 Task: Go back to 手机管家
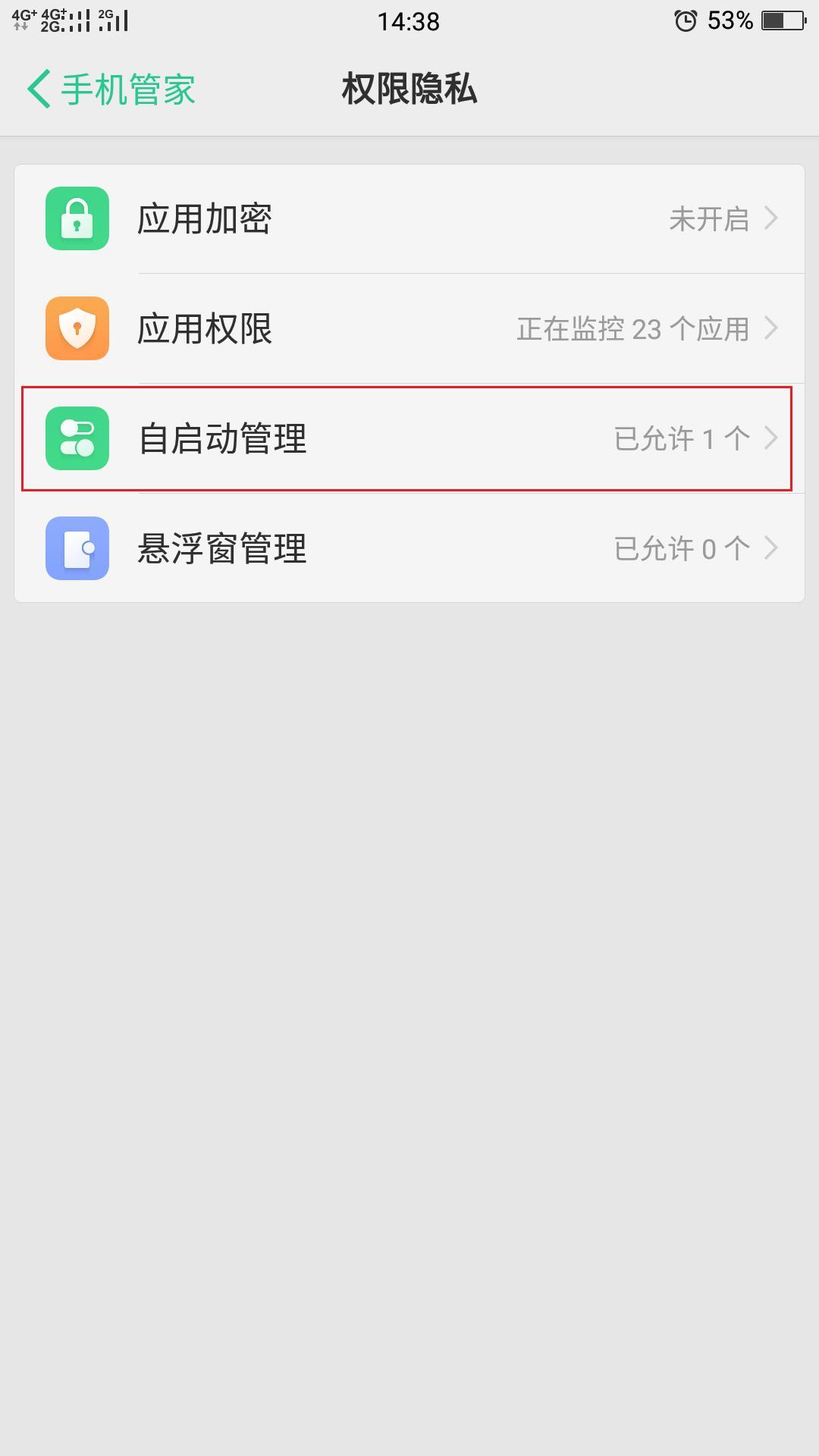(x=111, y=89)
